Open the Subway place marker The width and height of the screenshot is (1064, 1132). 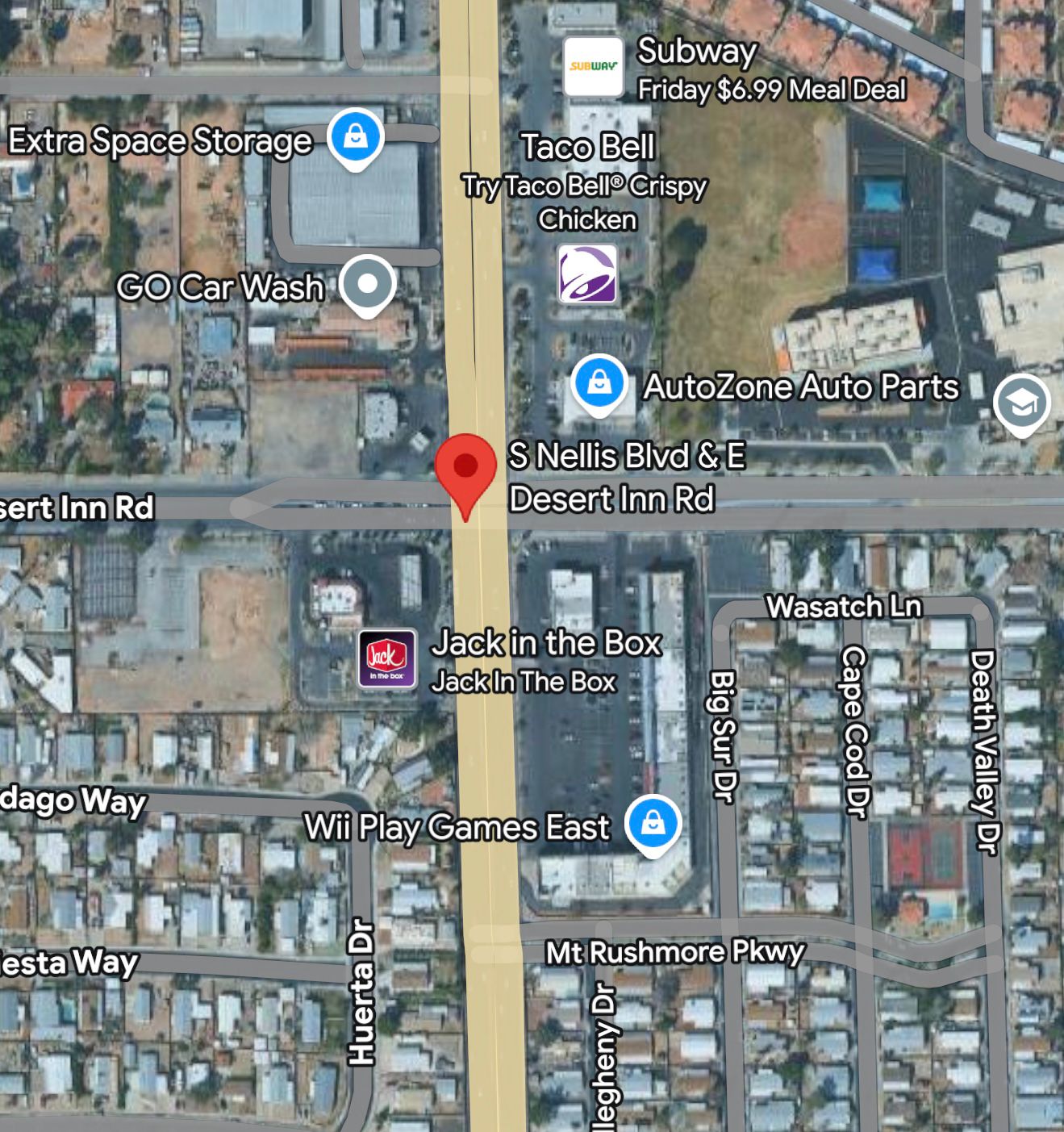click(x=593, y=67)
